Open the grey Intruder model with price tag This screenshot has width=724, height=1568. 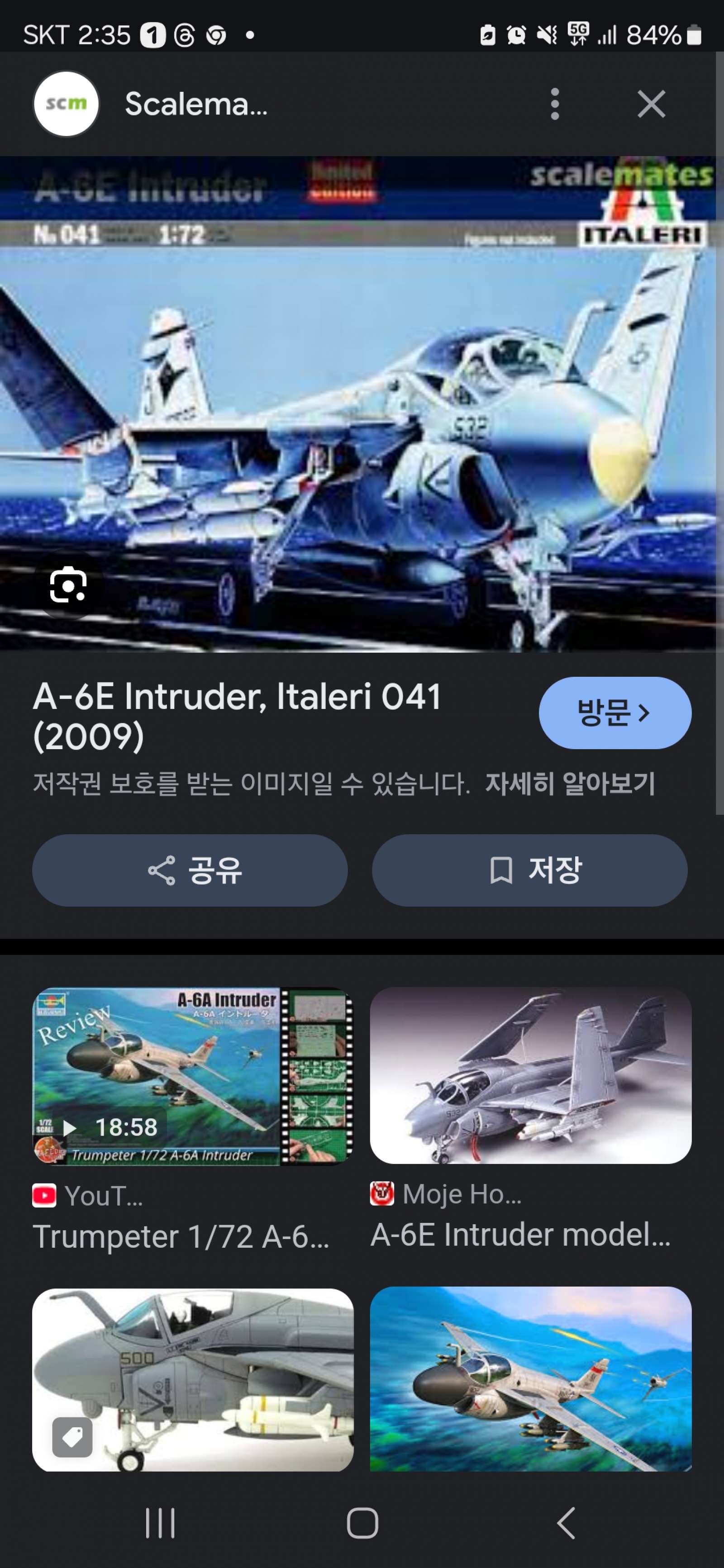click(x=192, y=1379)
